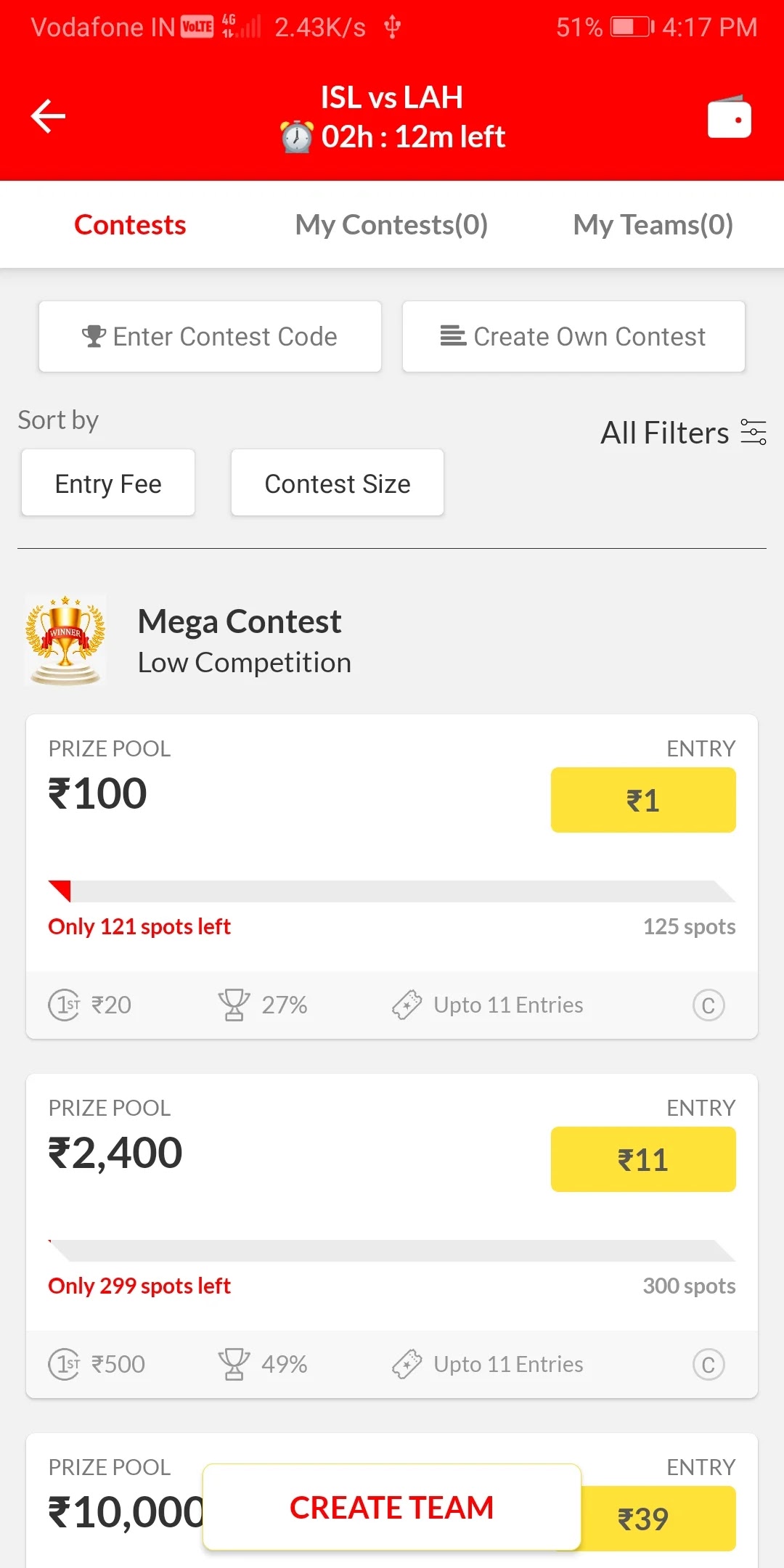The height and width of the screenshot is (1568, 784).
Task: Go back using the header arrow
Action: (x=49, y=116)
